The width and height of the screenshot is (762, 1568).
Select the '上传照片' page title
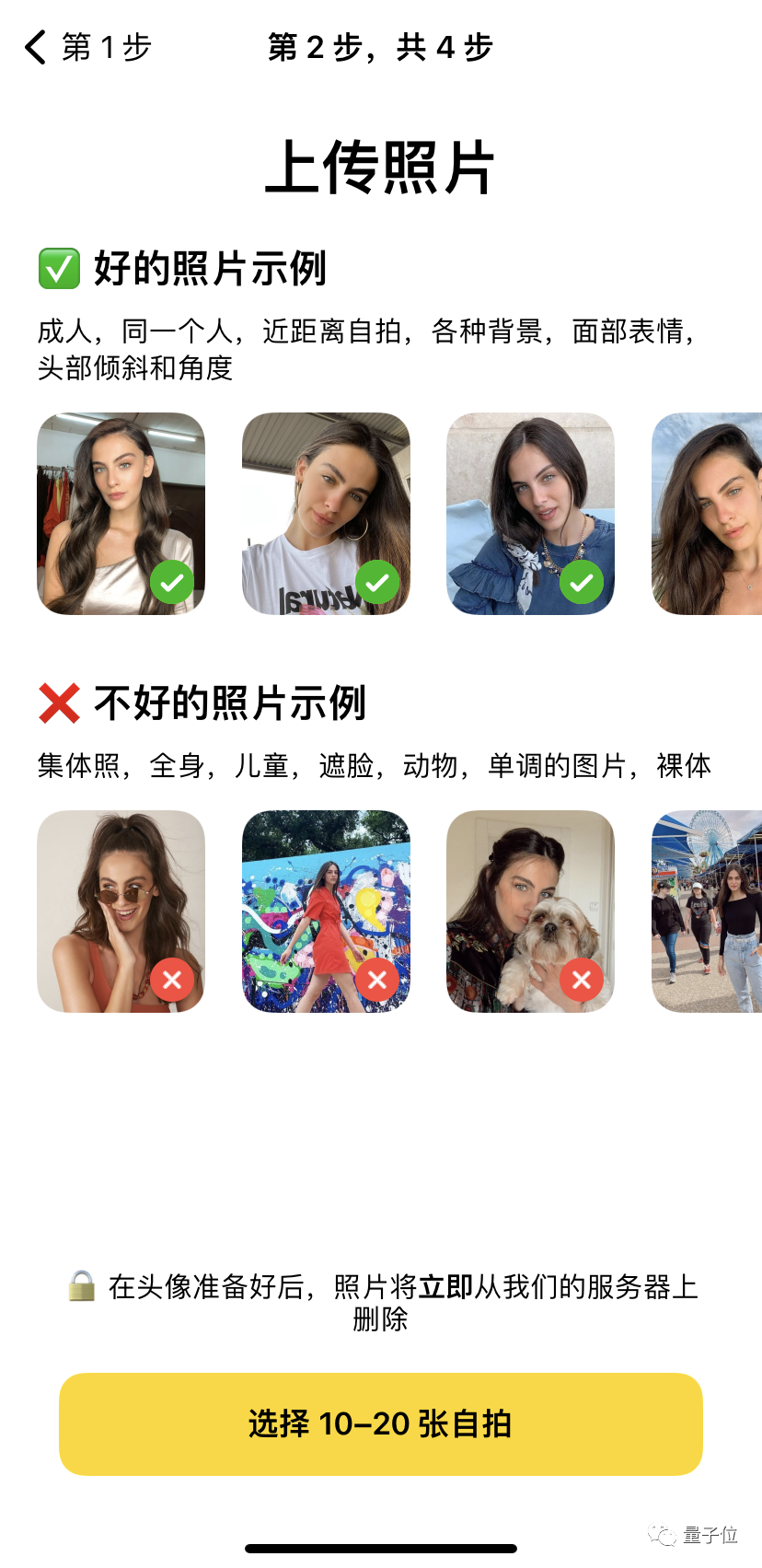click(x=381, y=167)
